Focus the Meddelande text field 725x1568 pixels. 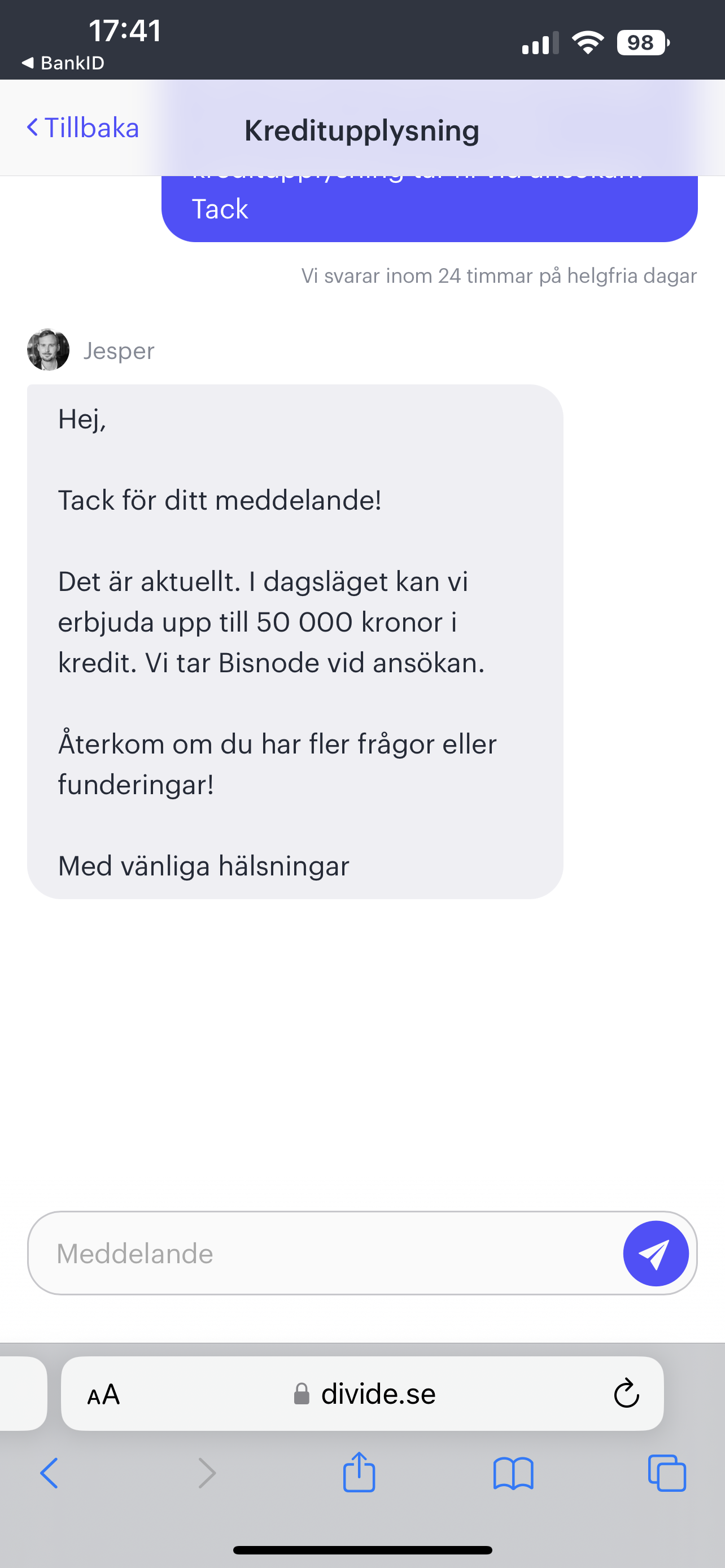pos(322,1254)
